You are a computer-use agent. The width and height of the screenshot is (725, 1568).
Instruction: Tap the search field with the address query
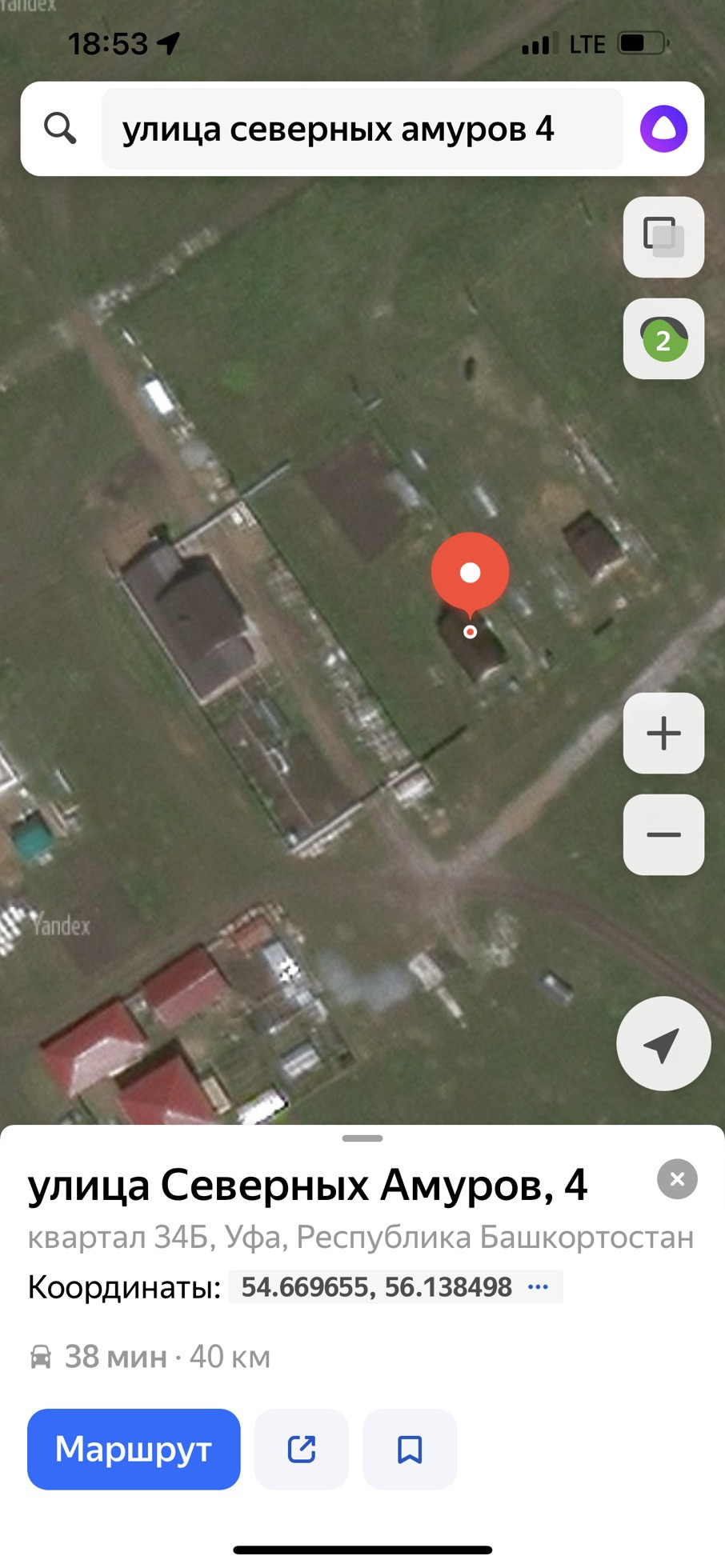(360, 130)
